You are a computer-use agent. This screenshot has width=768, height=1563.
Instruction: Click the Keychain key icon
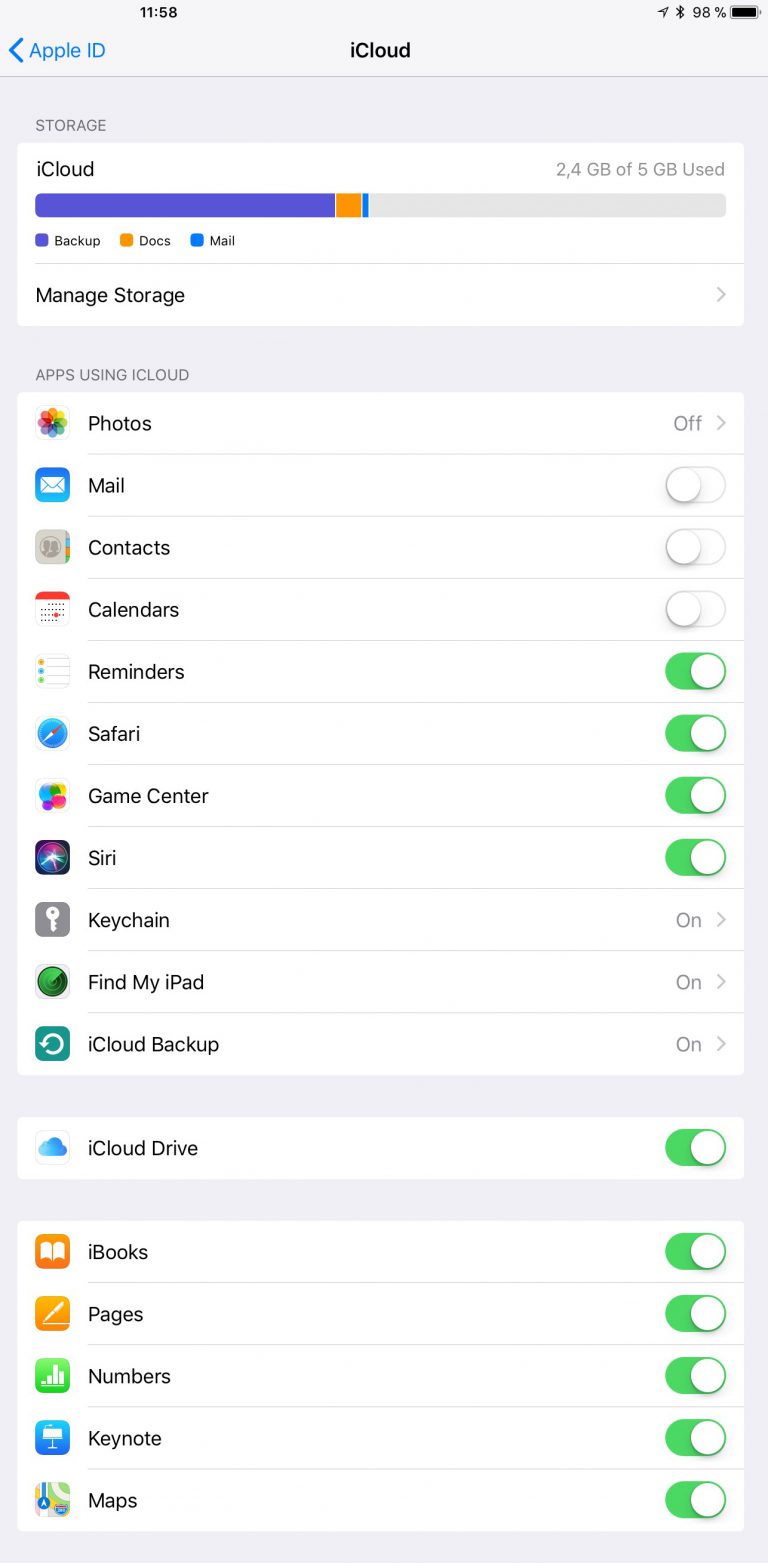(x=52, y=919)
